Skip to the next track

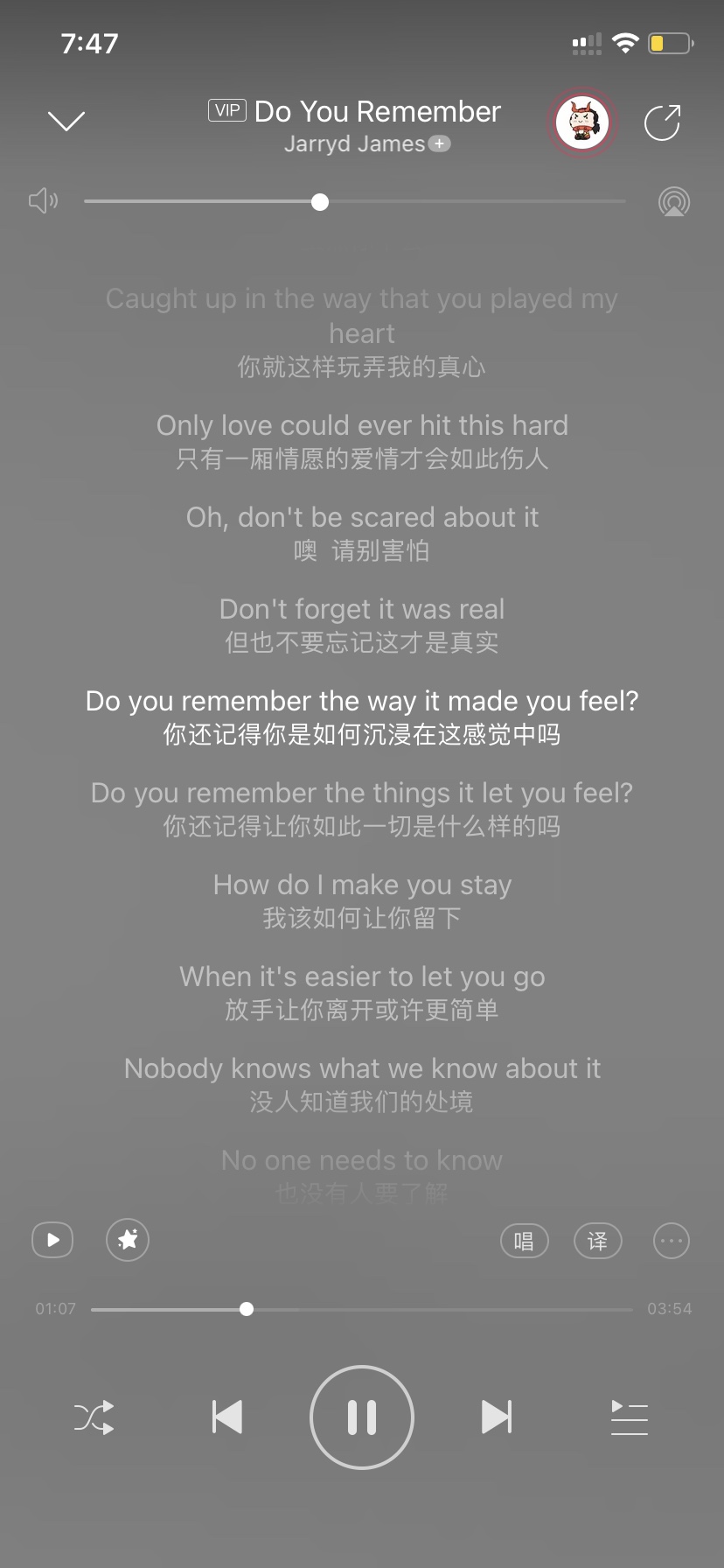pos(497,1417)
